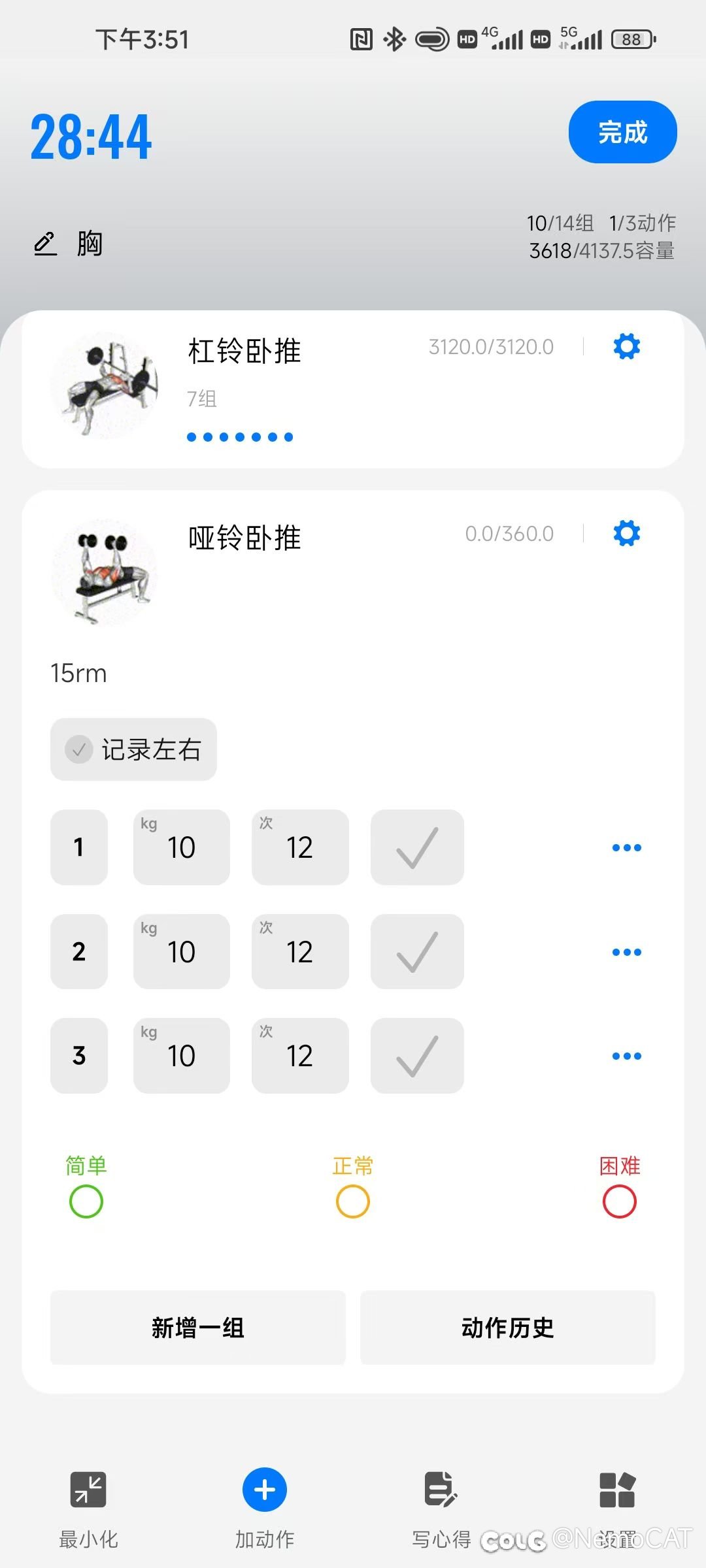Add a new set with 新增一组
Viewport: 706px width, 1568px height.
197,1328
